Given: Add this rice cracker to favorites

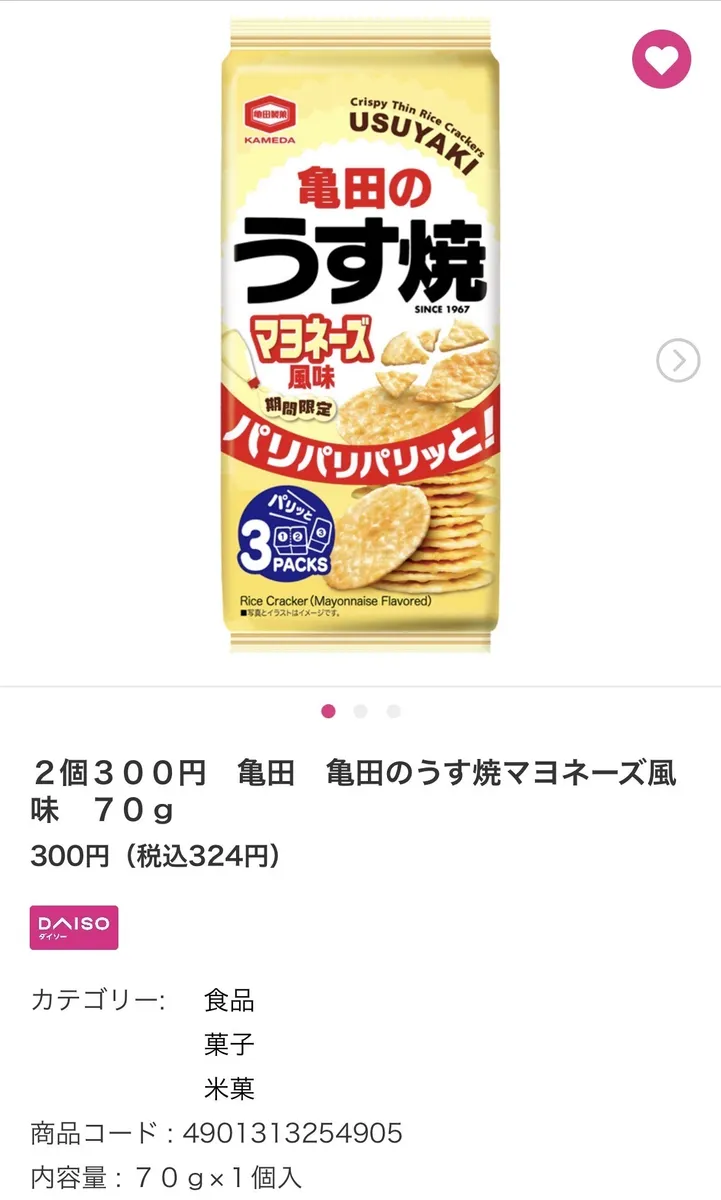Looking at the screenshot, I should tap(661, 59).
